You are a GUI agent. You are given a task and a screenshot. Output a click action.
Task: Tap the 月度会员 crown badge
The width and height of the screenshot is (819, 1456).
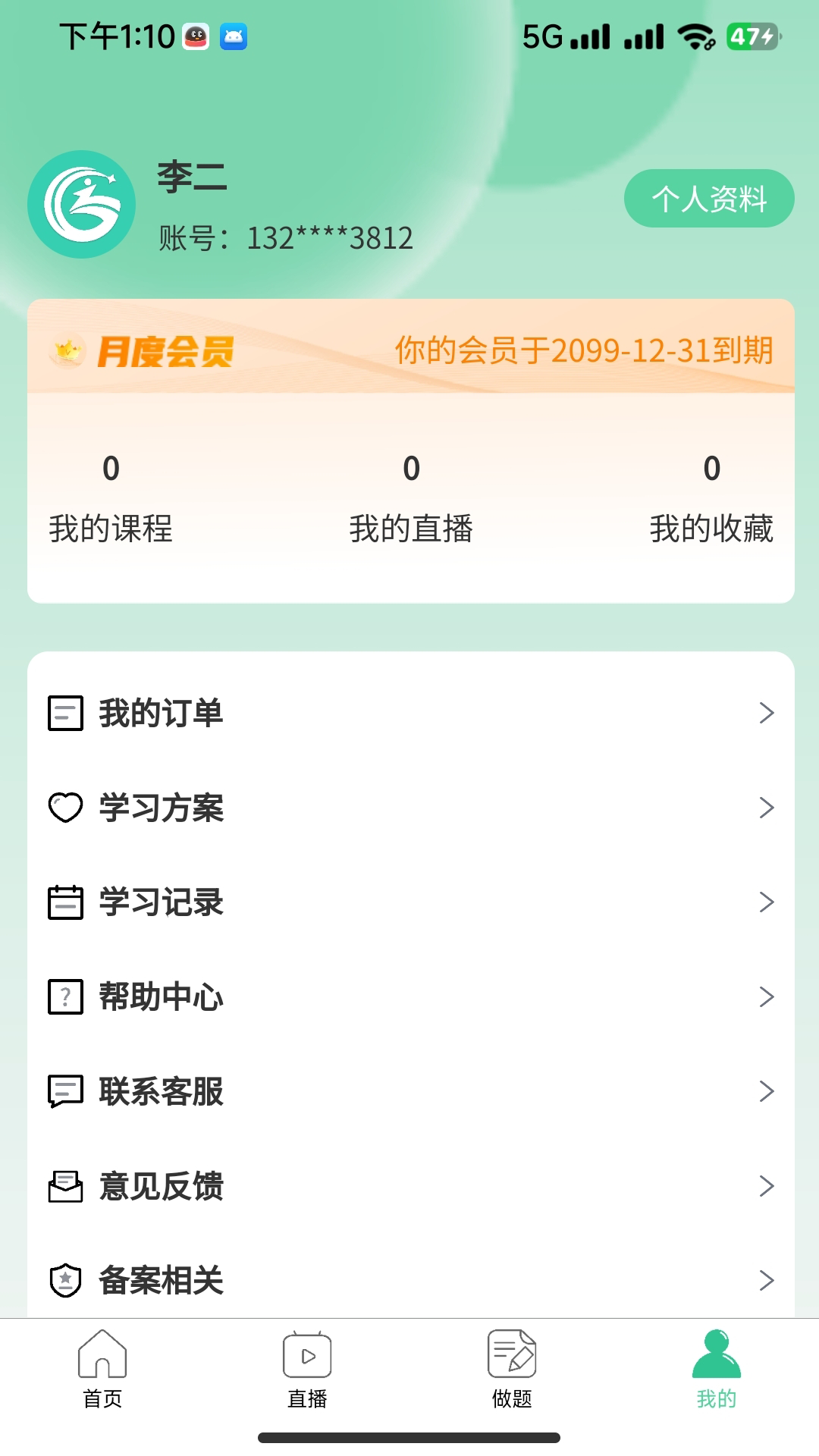click(x=66, y=351)
